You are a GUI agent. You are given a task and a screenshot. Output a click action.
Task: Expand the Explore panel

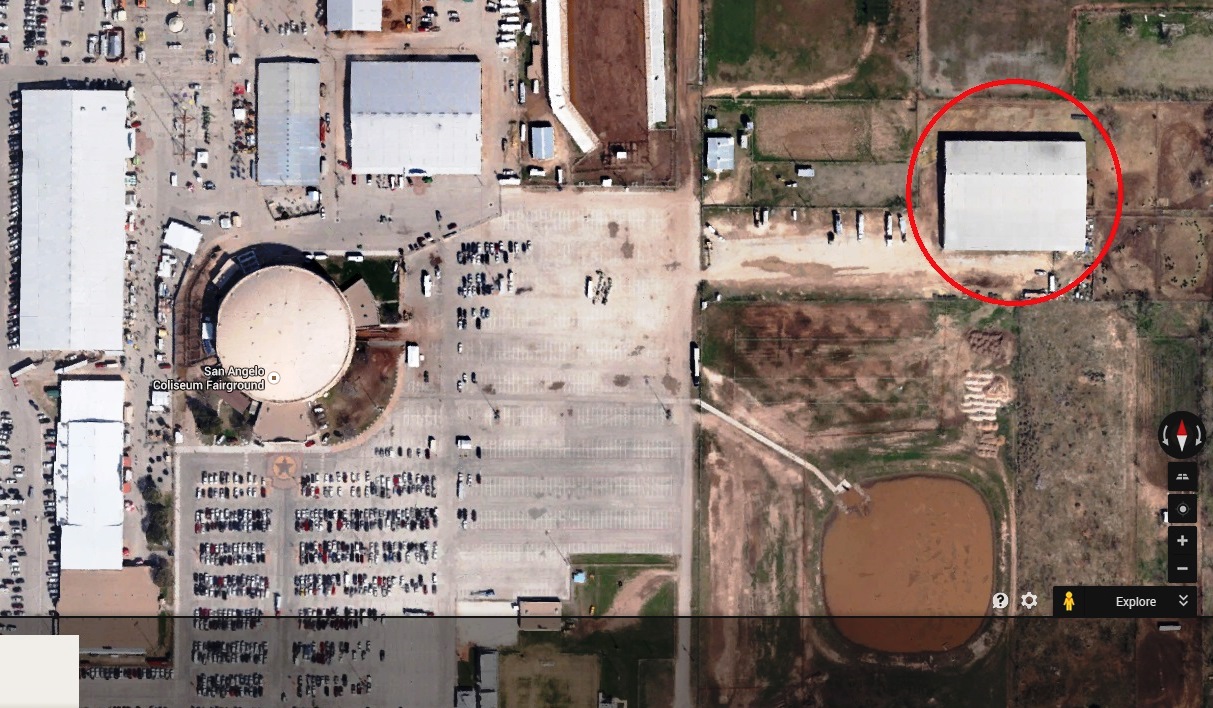click(x=1183, y=601)
